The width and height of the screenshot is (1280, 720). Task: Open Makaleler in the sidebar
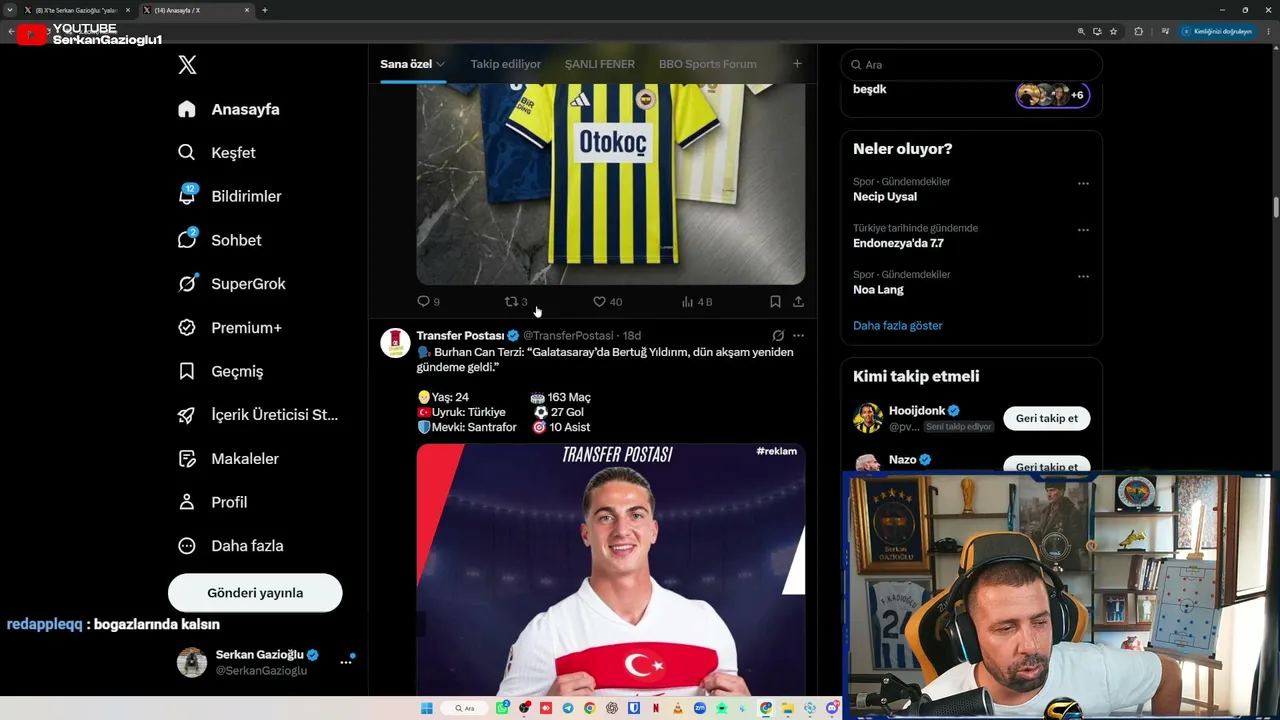tap(229, 458)
